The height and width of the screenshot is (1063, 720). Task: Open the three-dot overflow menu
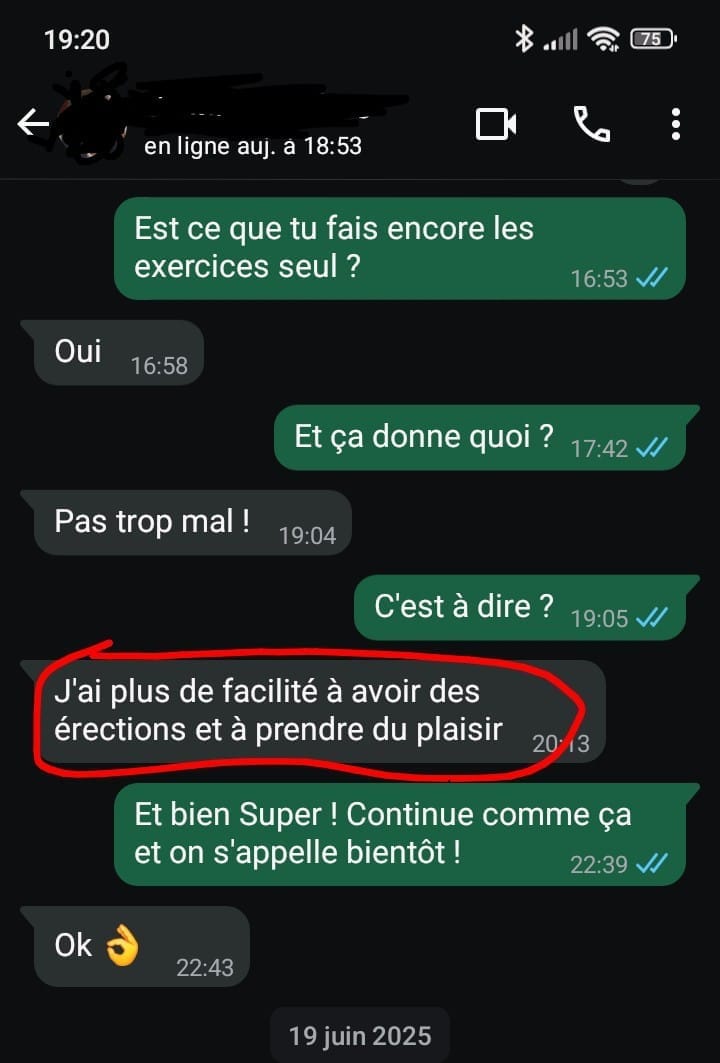click(x=676, y=124)
